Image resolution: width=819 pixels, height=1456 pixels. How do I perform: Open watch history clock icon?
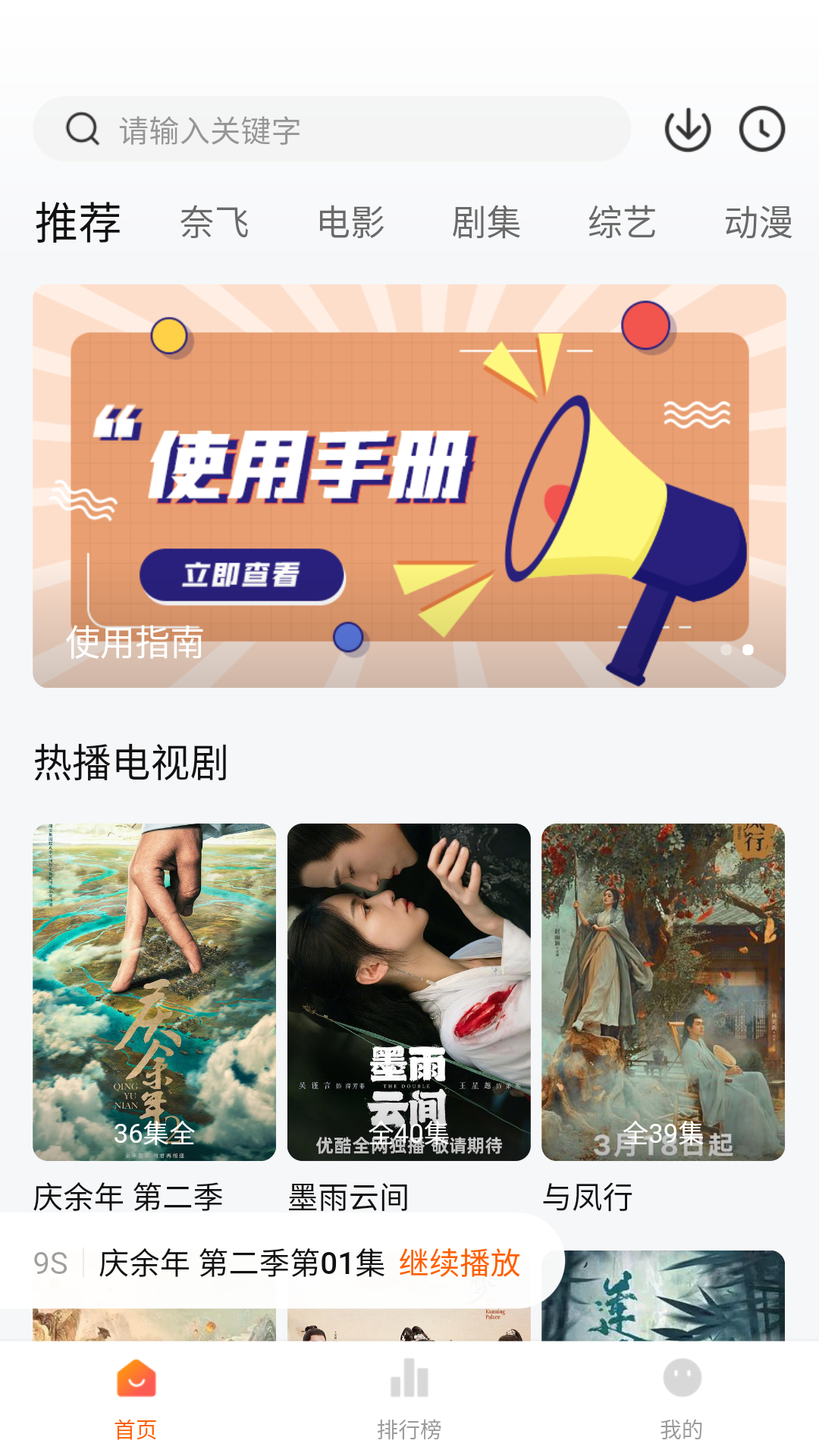(761, 130)
